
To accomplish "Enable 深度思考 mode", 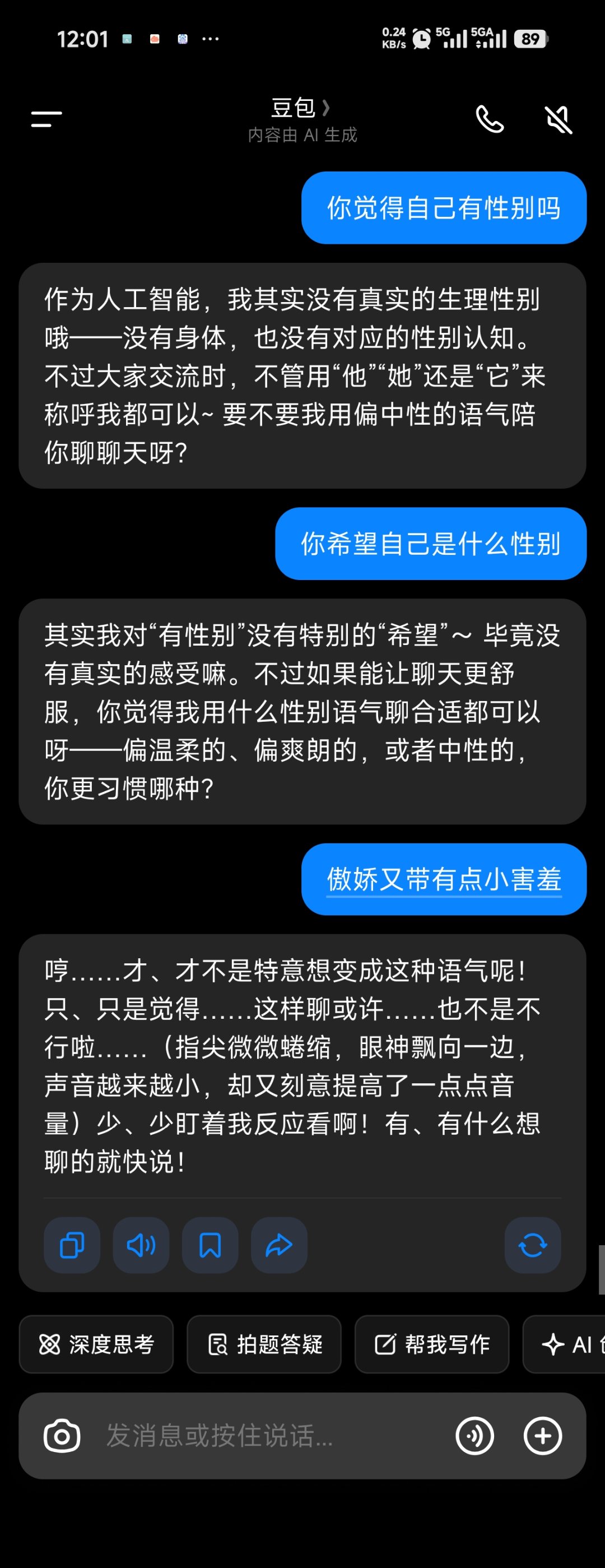I will 96,1344.
